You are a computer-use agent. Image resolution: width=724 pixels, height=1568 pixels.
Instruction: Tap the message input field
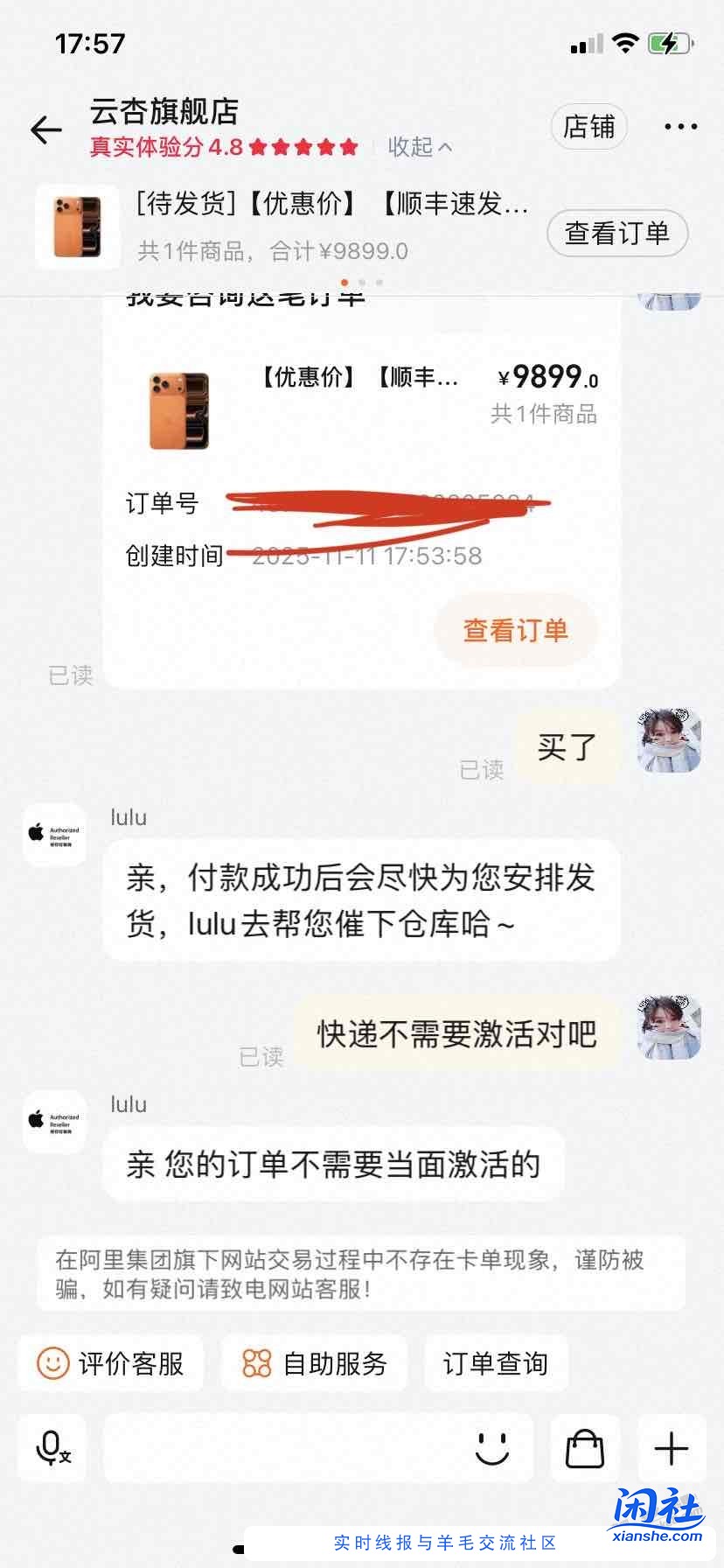315,1448
